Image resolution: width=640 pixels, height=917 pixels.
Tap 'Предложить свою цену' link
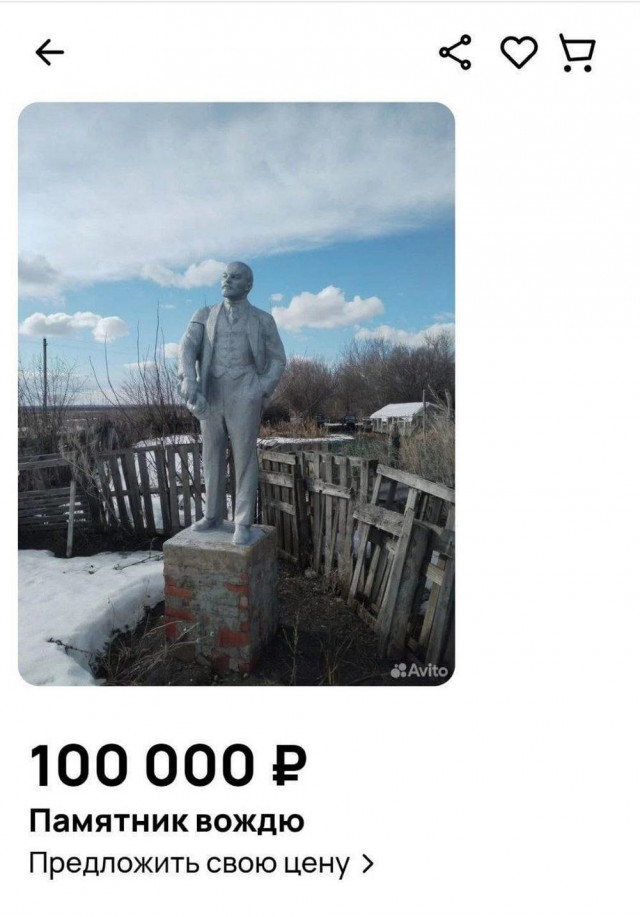coord(200,863)
